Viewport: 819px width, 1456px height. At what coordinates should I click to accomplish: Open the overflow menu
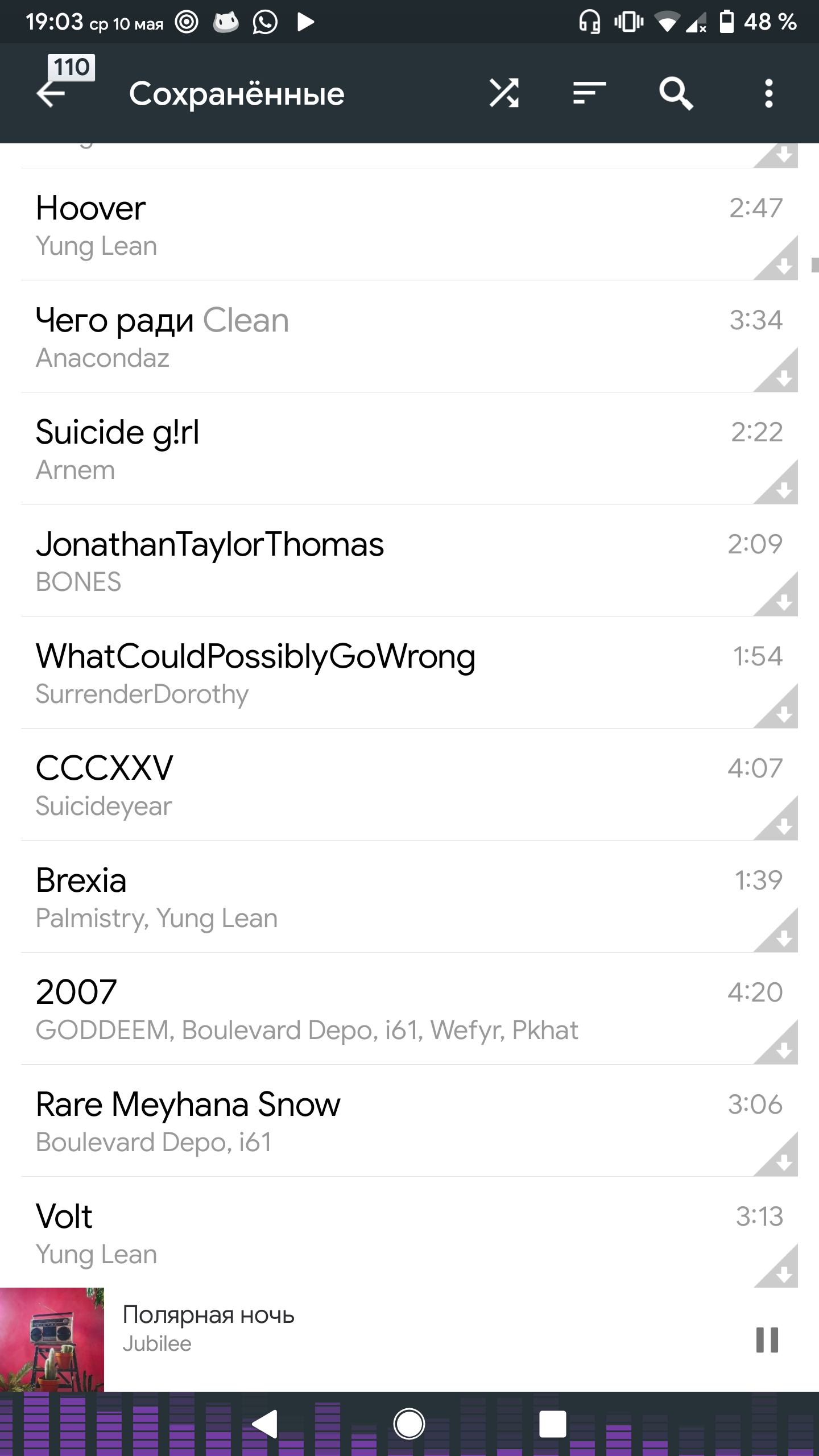tap(768, 93)
